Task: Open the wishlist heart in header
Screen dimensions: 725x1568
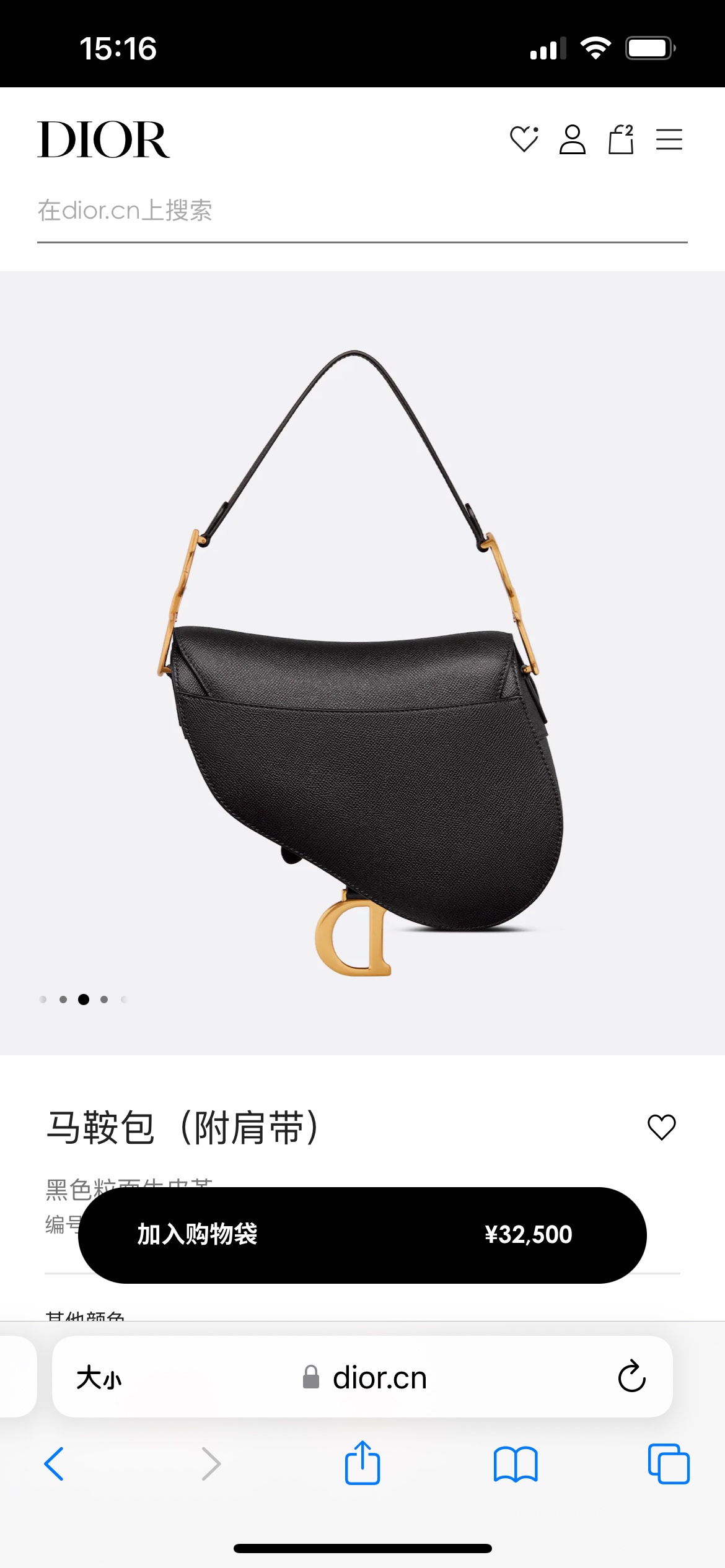Action: [x=524, y=139]
